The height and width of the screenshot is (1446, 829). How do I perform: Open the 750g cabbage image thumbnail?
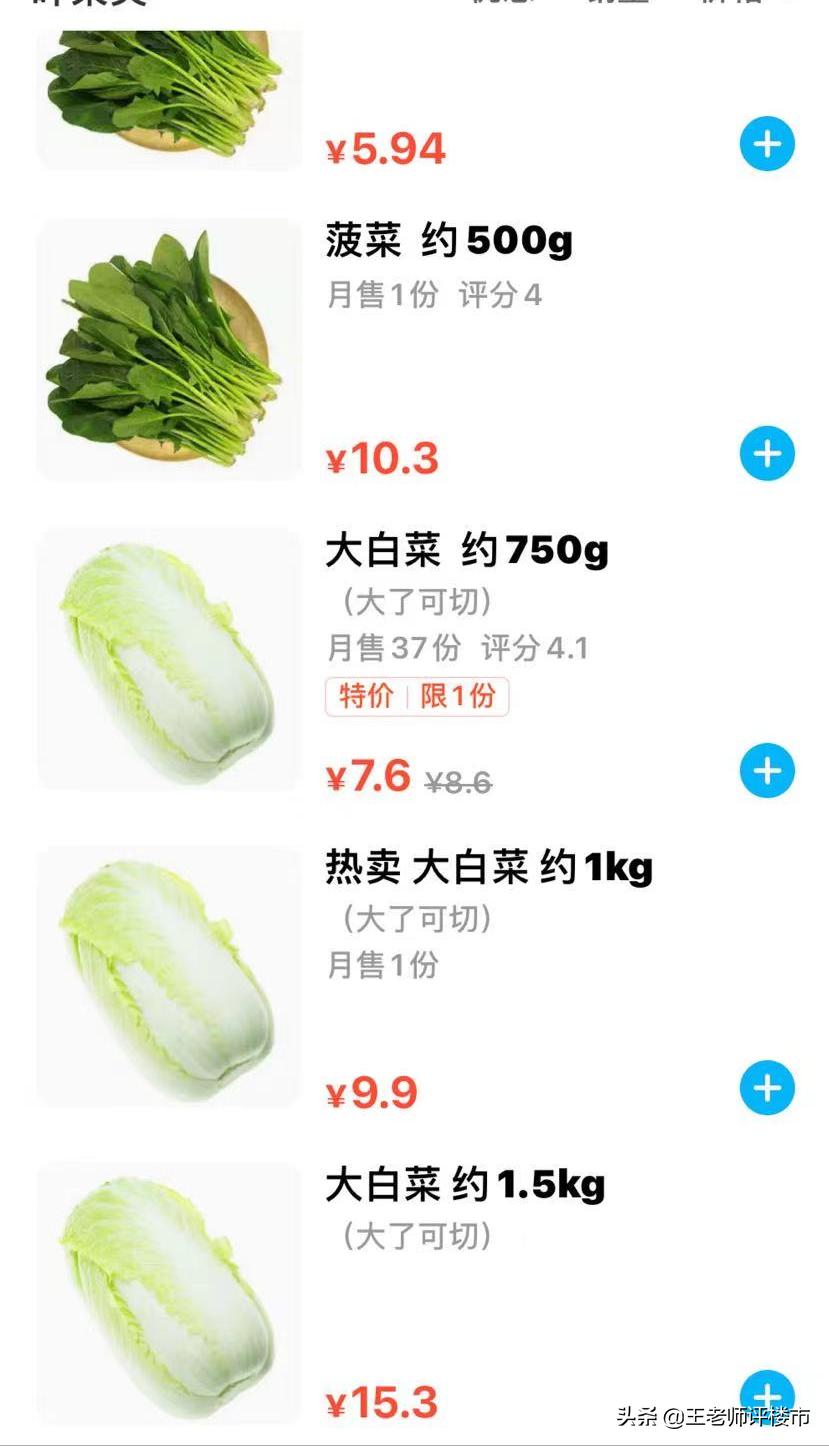click(168, 660)
